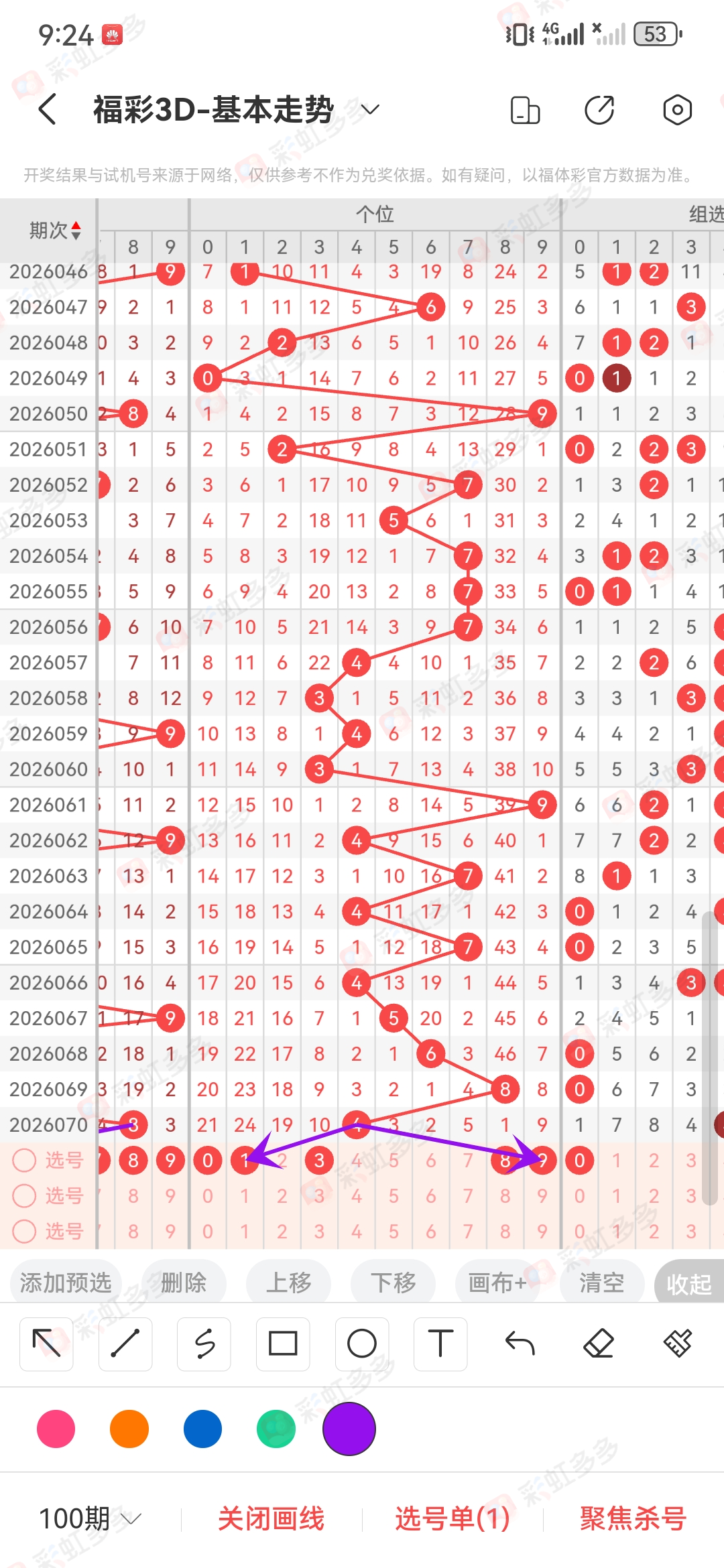This screenshot has height=1568, width=724.
Task: Sort by 期次 column header
Action: click(55, 231)
